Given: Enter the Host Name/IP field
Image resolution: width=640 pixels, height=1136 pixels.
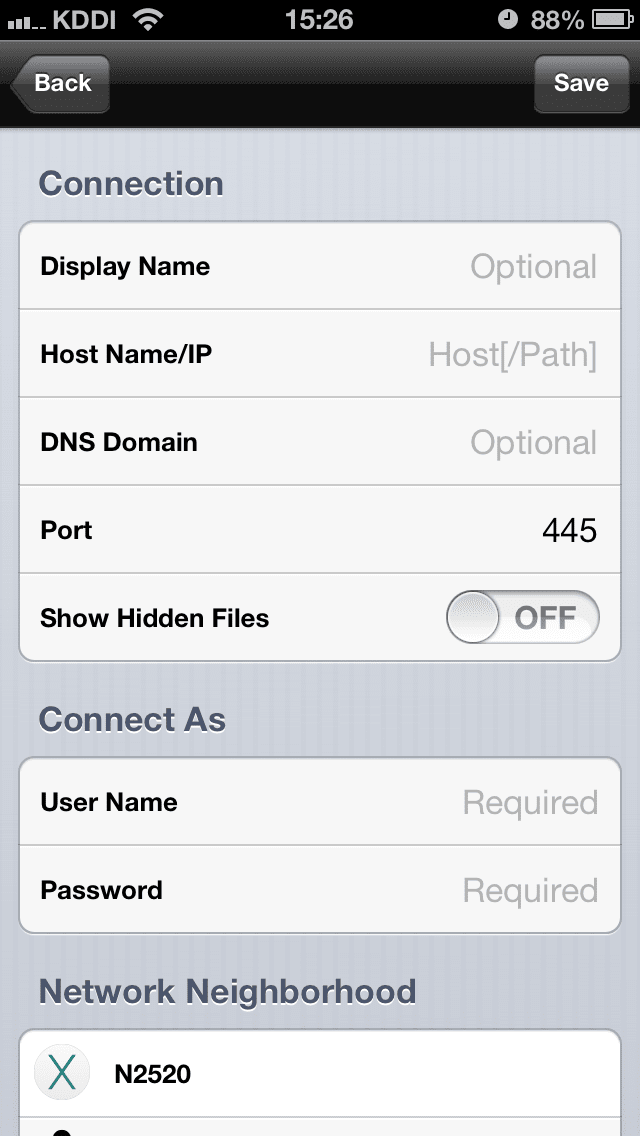Looking at the screenshot, I should pos(320,354).
